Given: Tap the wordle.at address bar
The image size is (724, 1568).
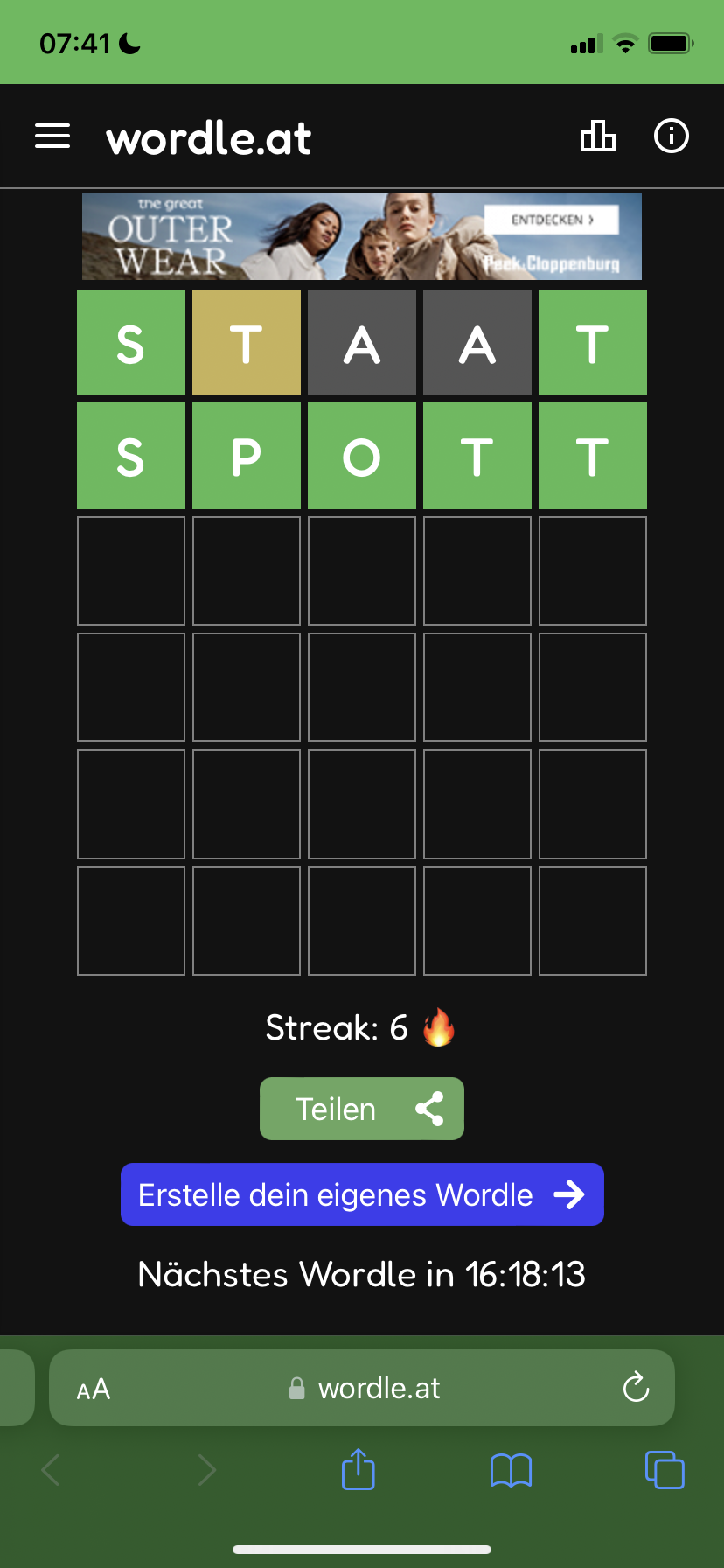Looking at the screenshot, I should click(362, 1388).
